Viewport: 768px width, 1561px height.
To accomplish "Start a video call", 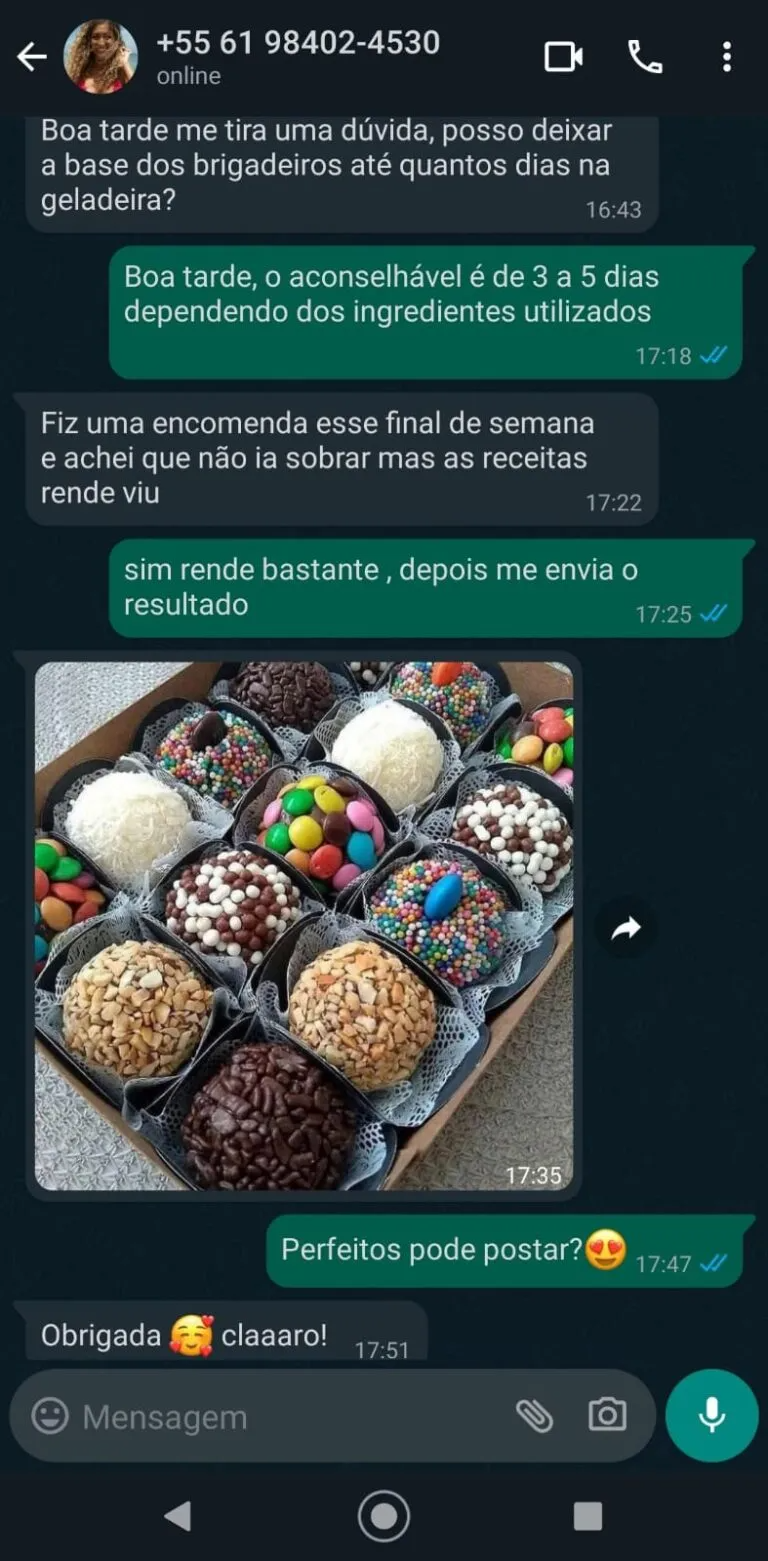I will 564,57.
